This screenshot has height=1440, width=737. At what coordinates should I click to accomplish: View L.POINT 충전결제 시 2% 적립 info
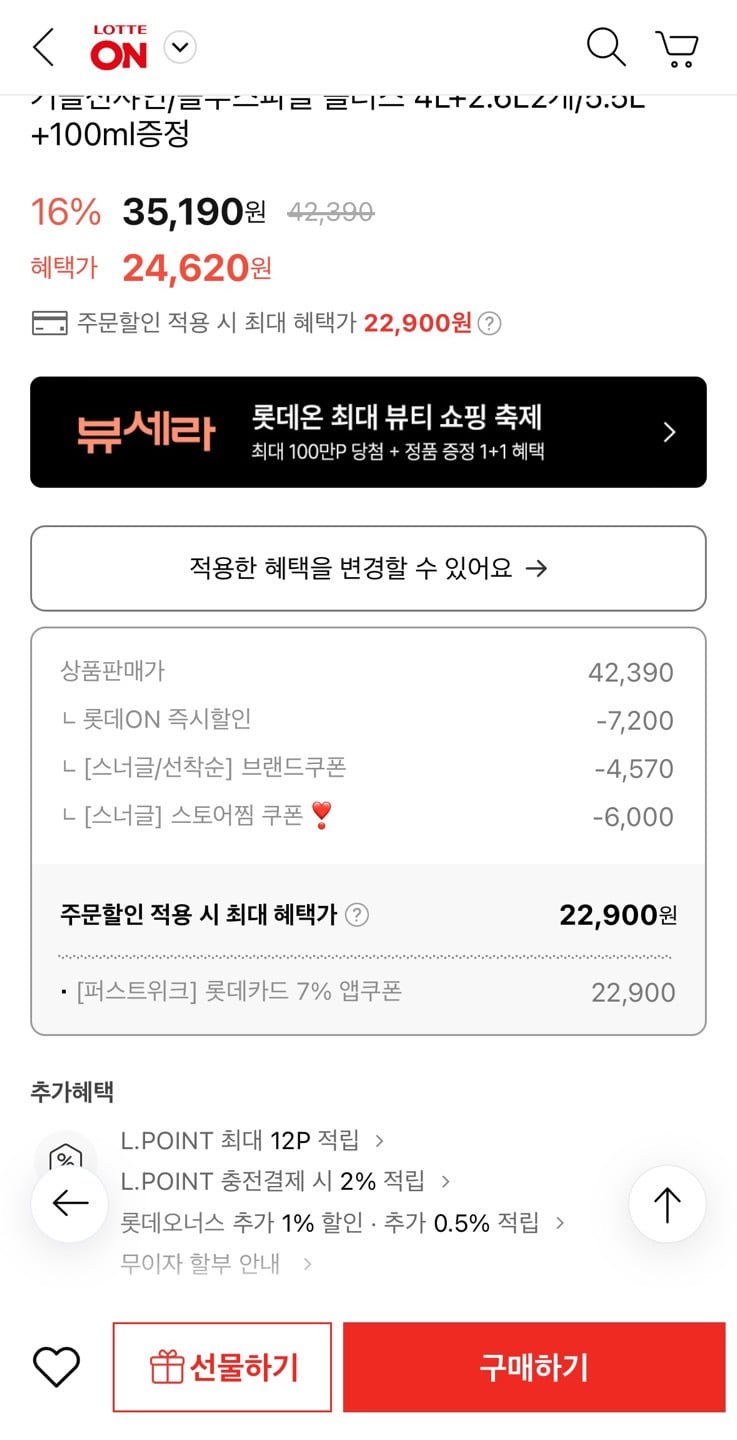(285, 1181)
